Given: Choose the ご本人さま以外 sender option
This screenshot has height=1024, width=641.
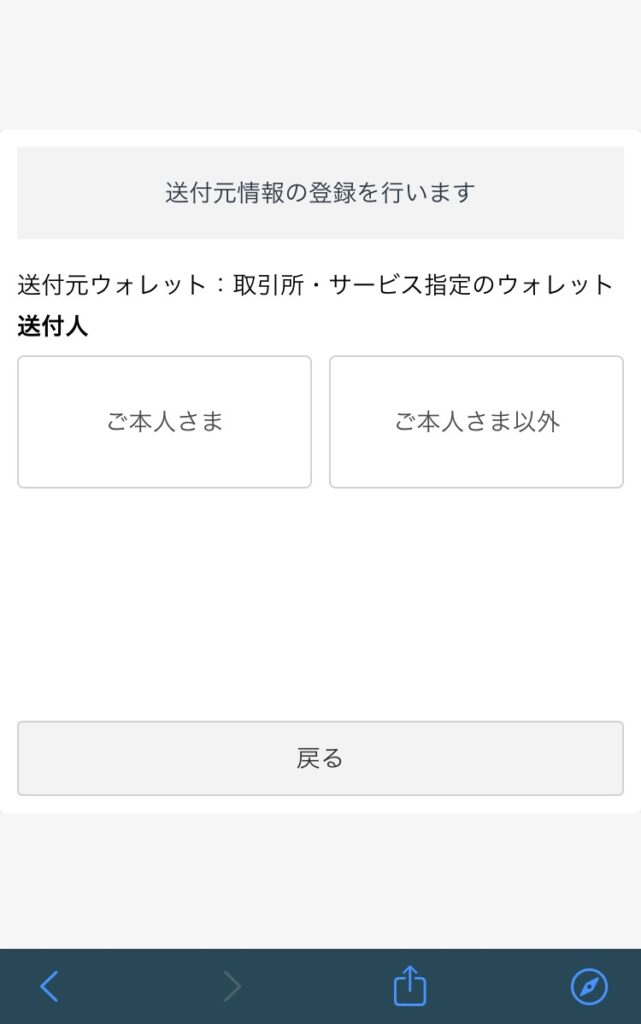Looking at the screenshot, I should [476, 422].
